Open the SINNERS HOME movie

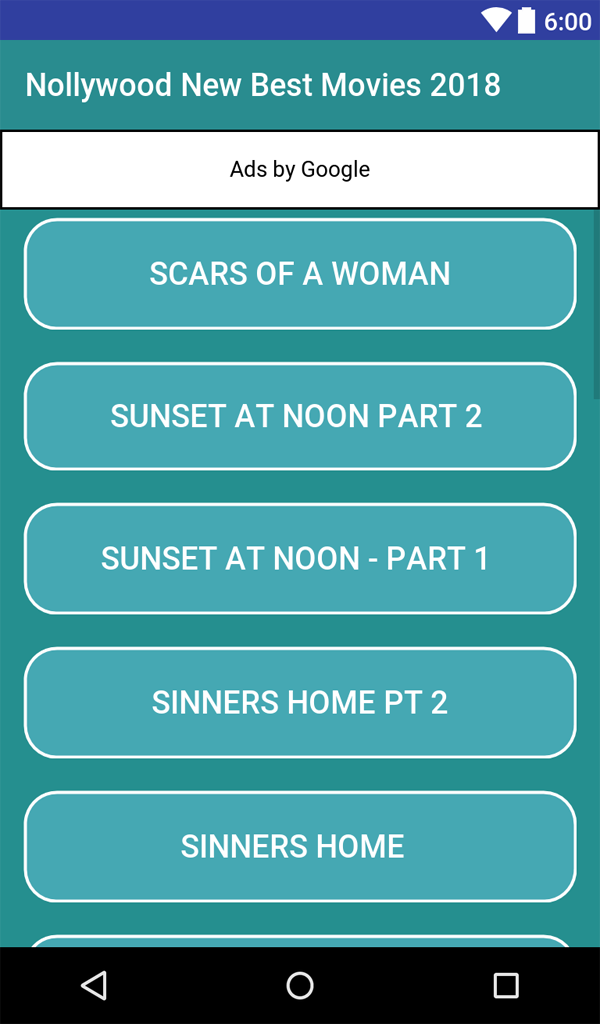point(300,846)
